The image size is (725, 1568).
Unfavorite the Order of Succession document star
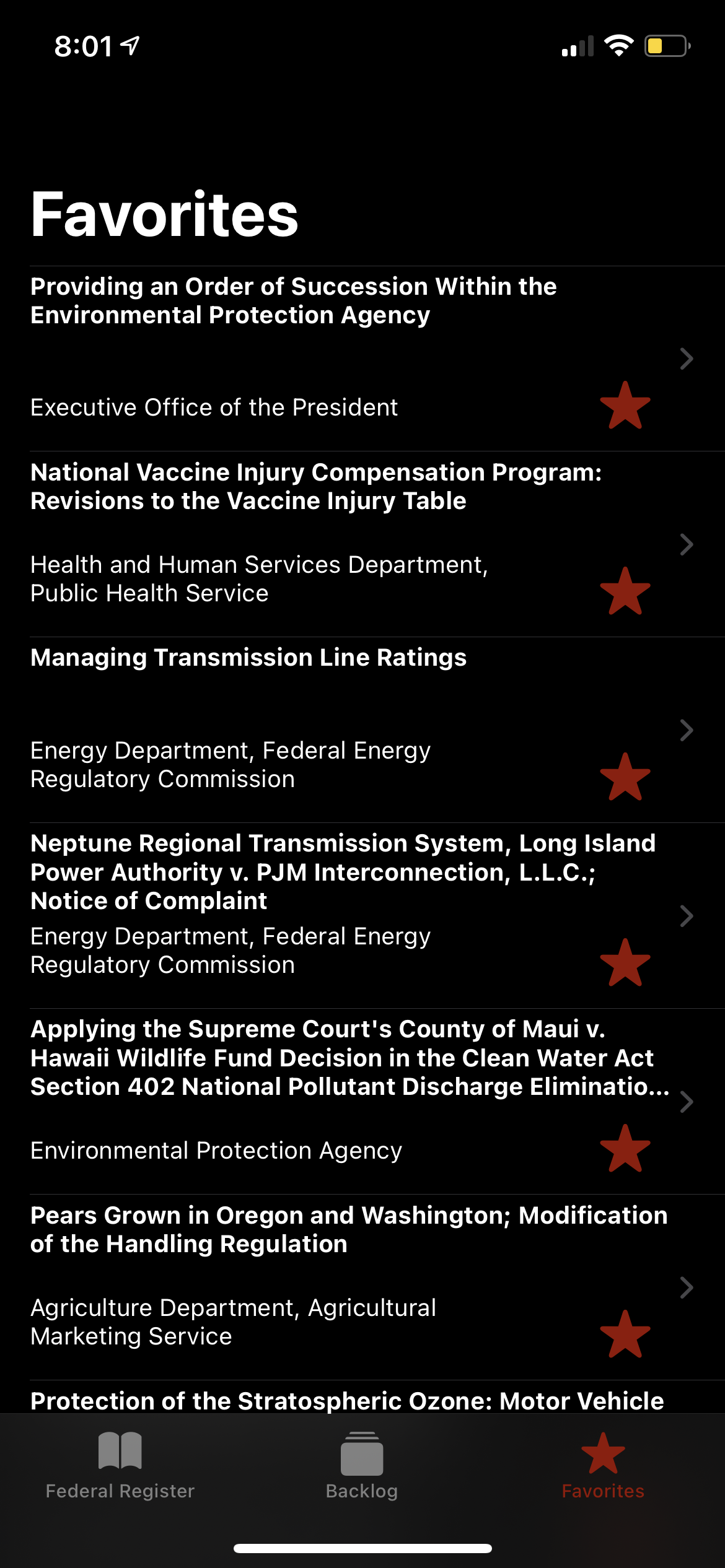coord(625,406)
